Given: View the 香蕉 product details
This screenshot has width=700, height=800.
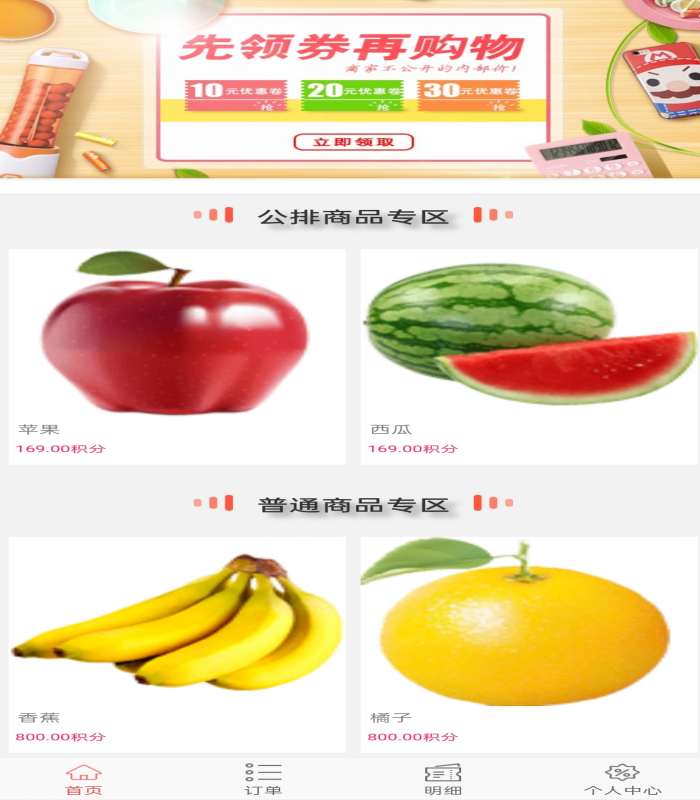Looking at the screenshot, I should click(x=176, y=643).
